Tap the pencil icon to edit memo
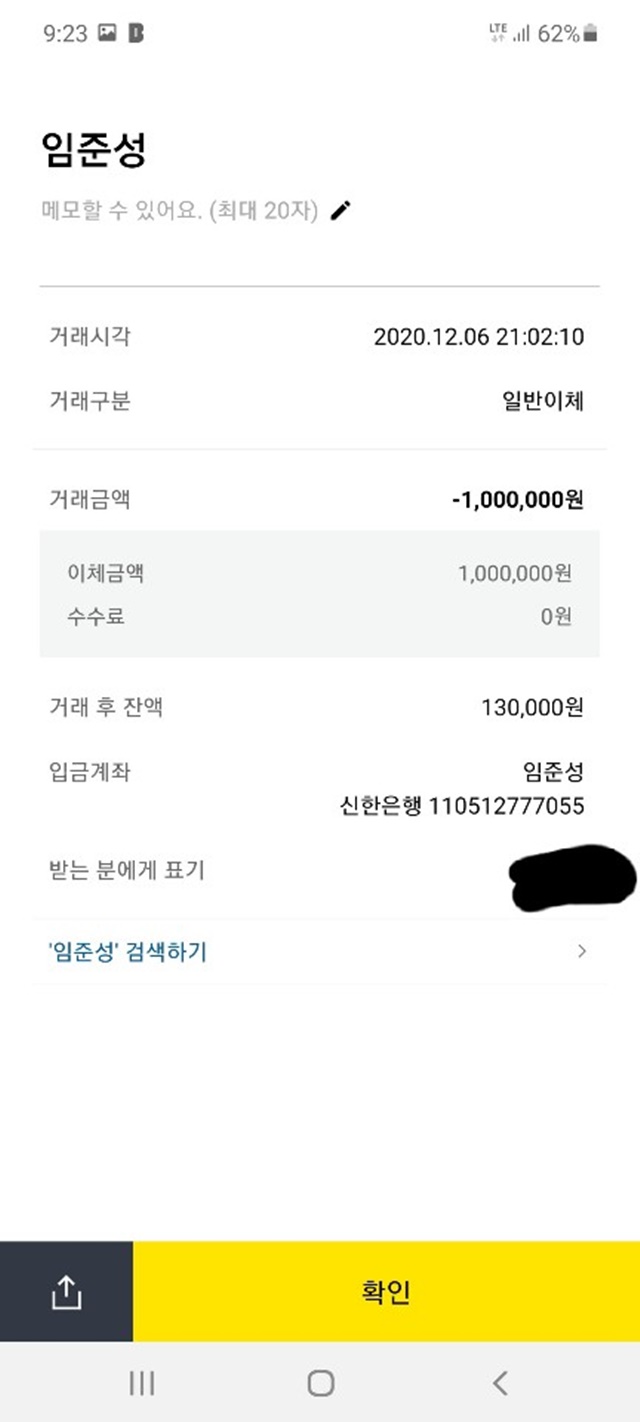Screen dimensions: 640x1422 341,211
